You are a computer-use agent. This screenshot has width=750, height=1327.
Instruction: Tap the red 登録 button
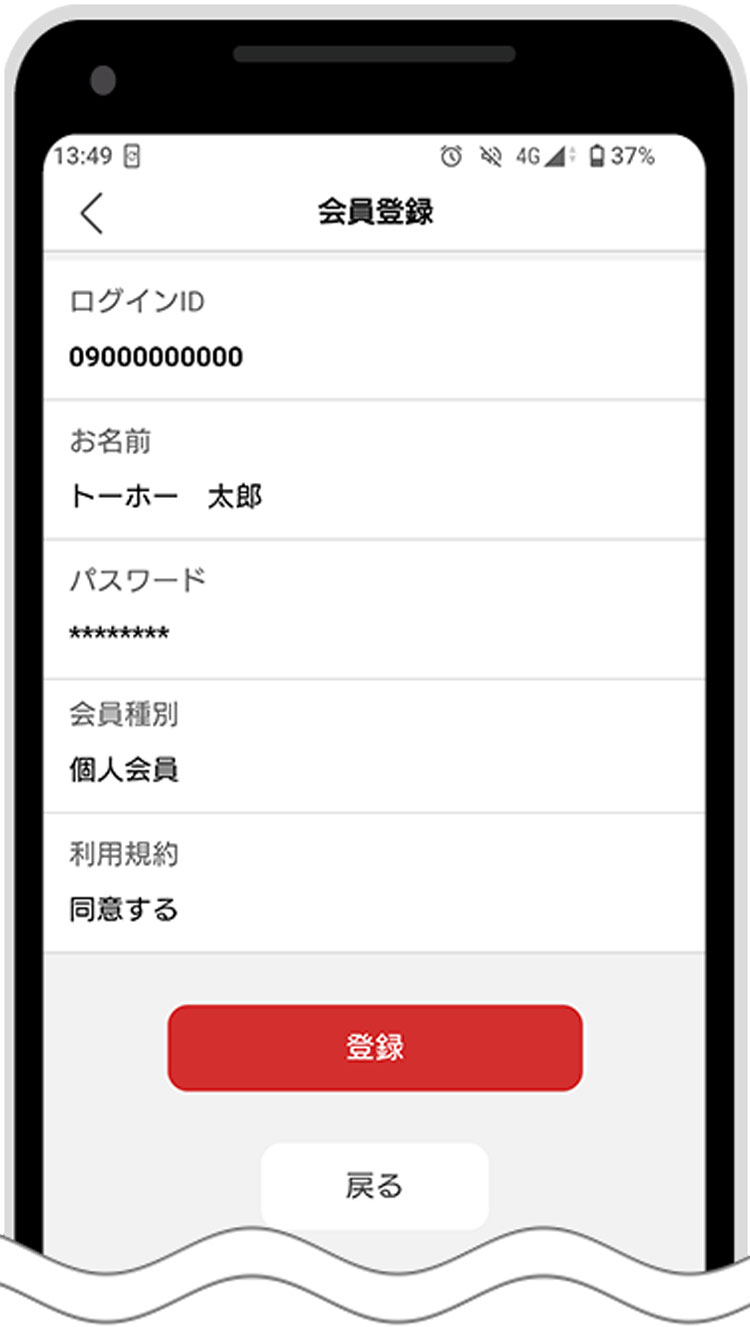[375, 1047]
